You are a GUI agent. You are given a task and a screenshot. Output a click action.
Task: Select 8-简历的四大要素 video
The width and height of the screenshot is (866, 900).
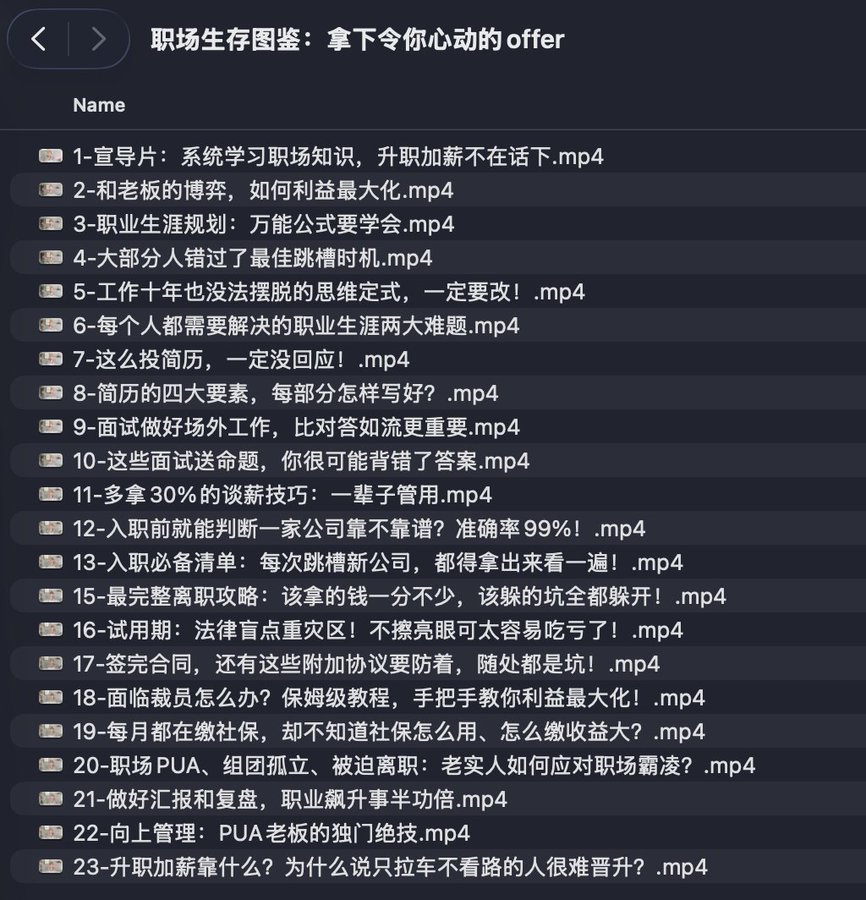(x=285, y=394)
